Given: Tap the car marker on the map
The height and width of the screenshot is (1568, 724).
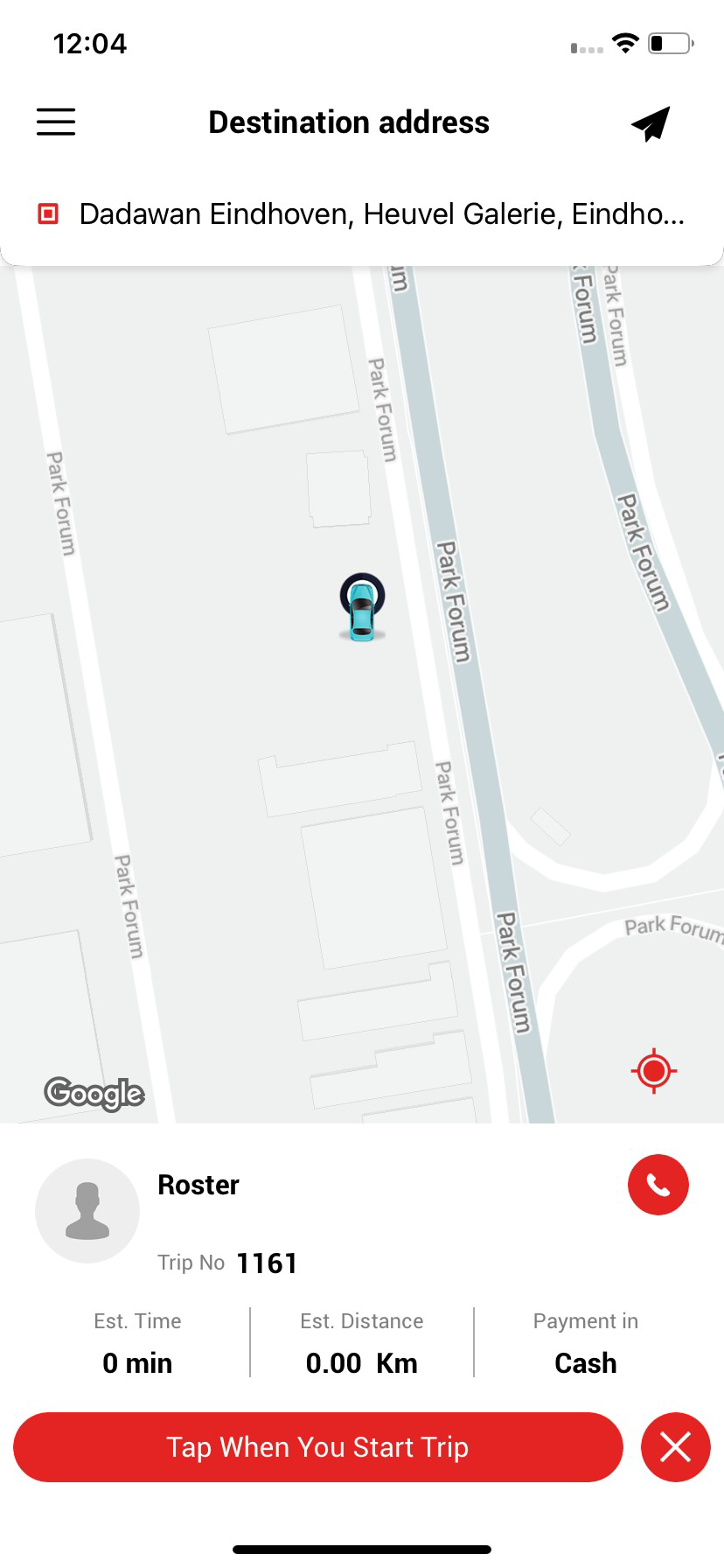Looking at the screenshot, I should point(362,607).
